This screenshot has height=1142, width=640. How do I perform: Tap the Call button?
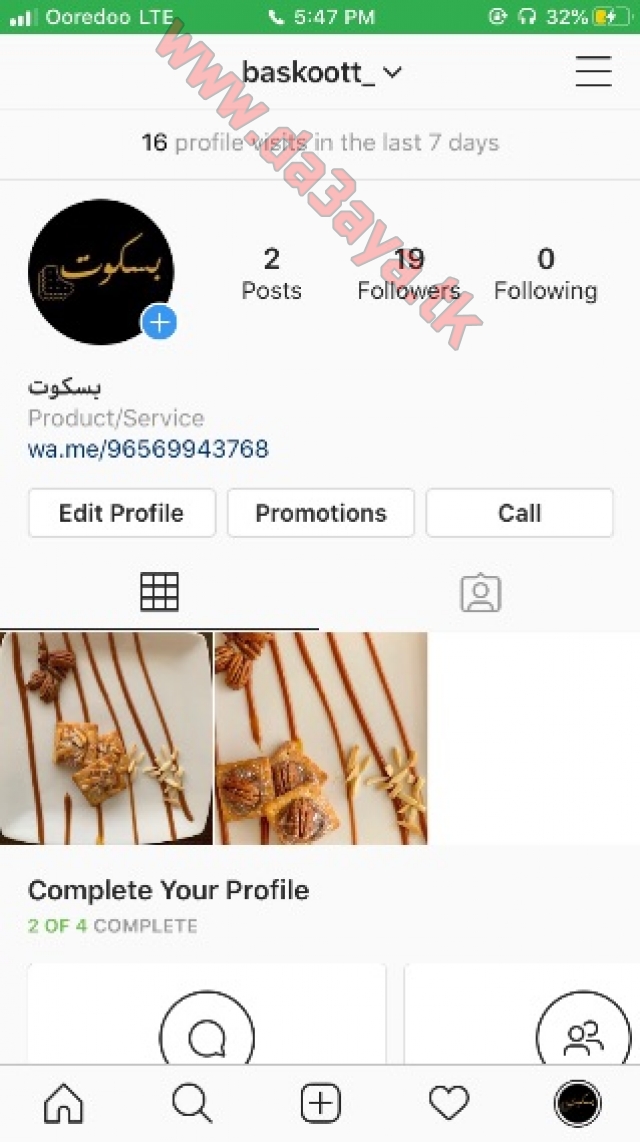(519, 513)
